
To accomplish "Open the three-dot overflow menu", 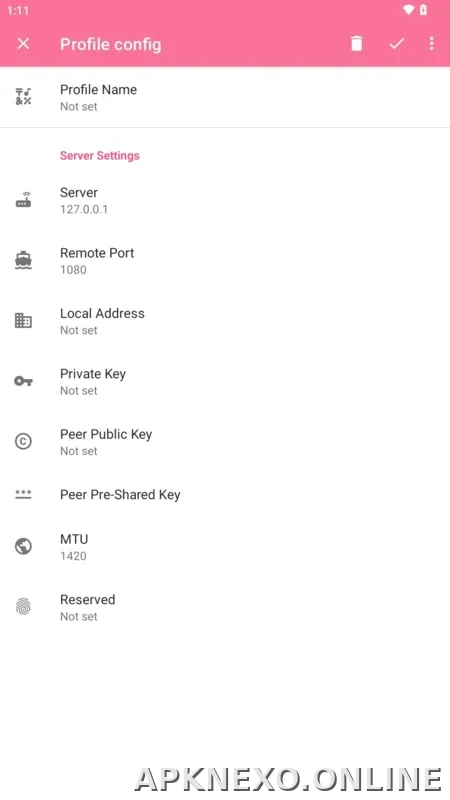I will [x=432, y=44].
